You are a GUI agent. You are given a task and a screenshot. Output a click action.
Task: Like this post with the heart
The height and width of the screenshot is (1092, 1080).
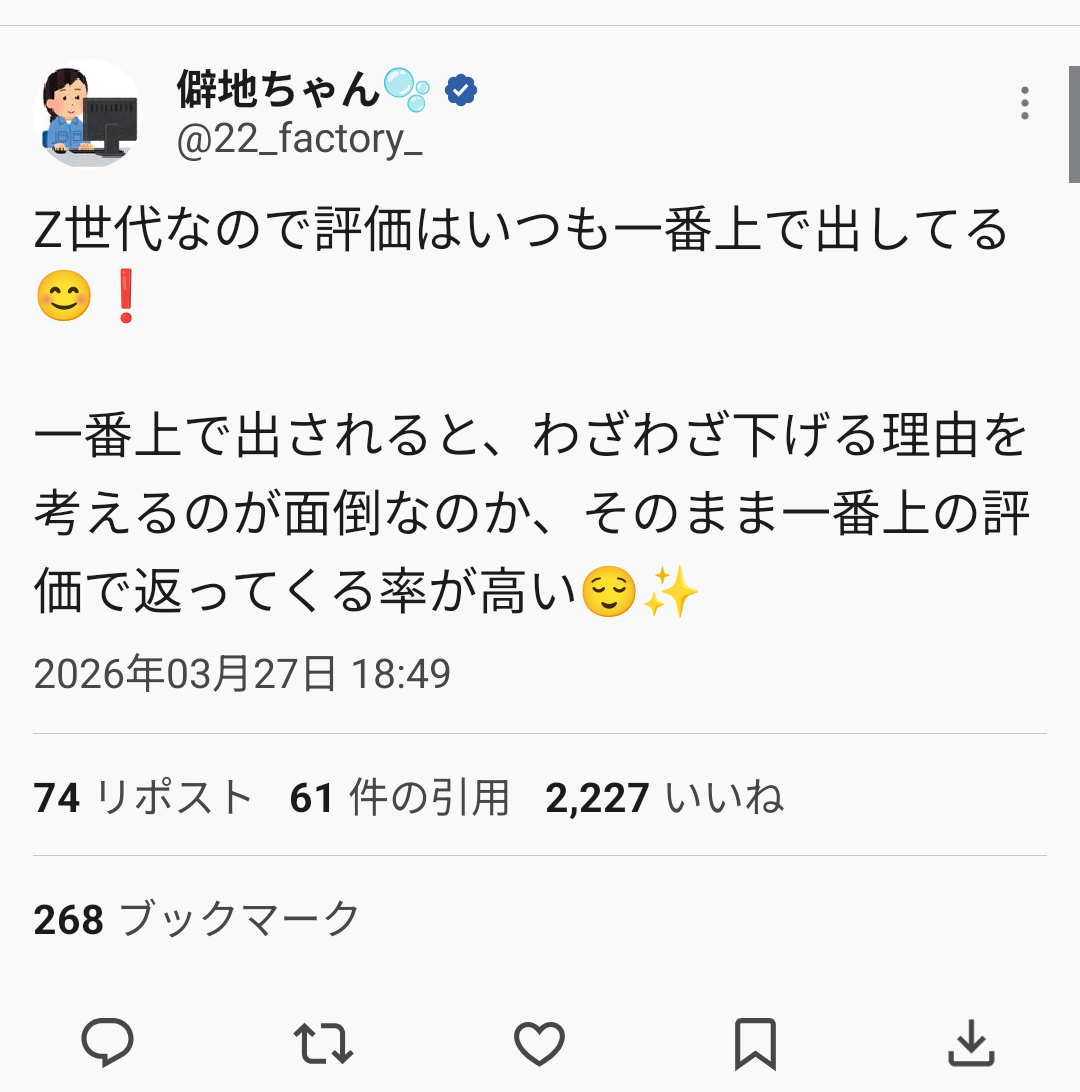click(539, 1044)
